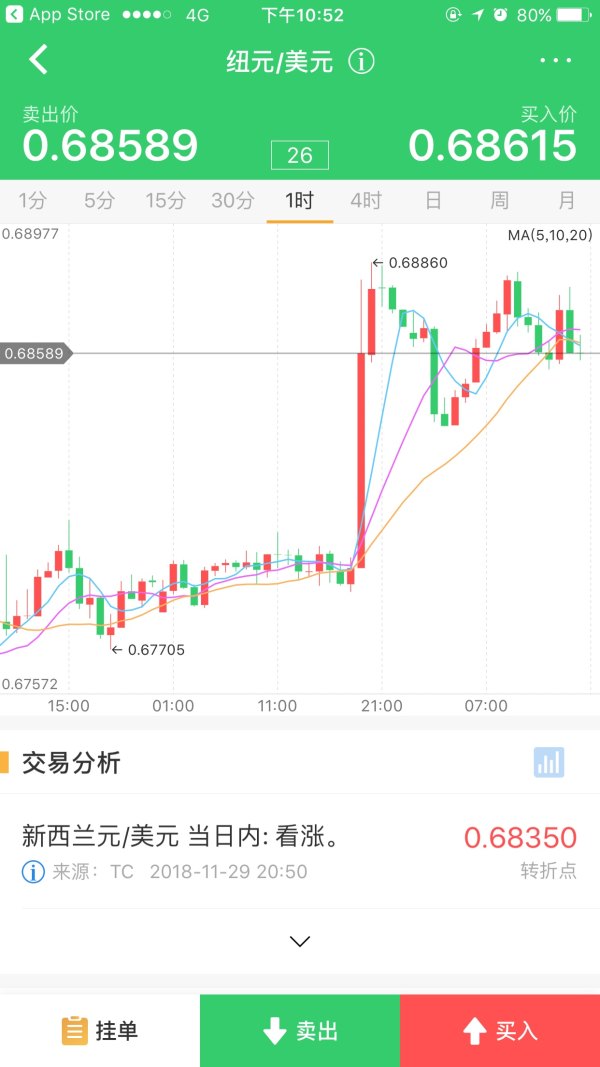600x1067 pixels.
Task: Tap the MA(5,10,20) indicator label
Action: coord(549,235)
